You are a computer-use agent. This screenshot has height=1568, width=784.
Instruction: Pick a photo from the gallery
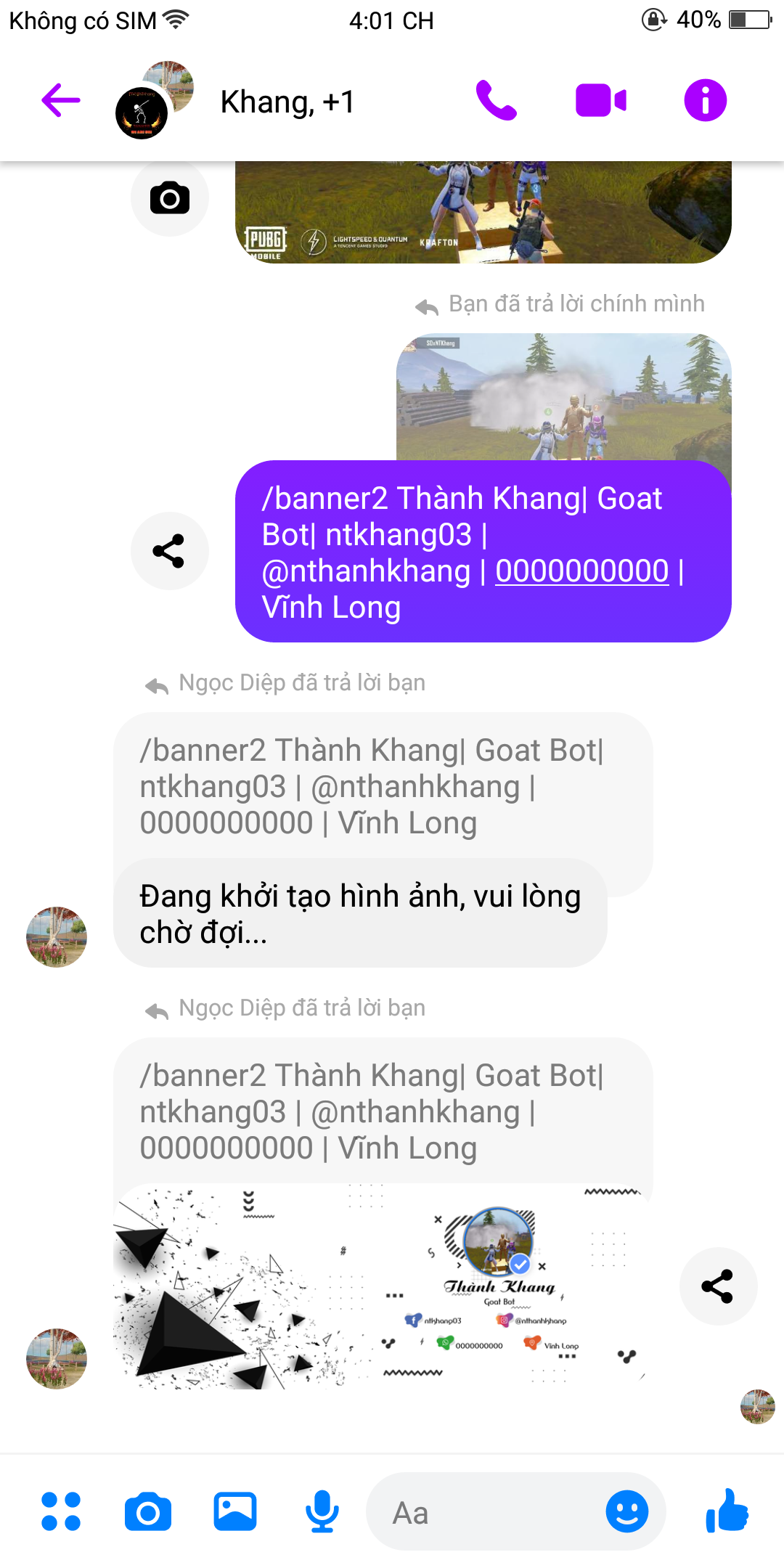(x=235, y=1512)
